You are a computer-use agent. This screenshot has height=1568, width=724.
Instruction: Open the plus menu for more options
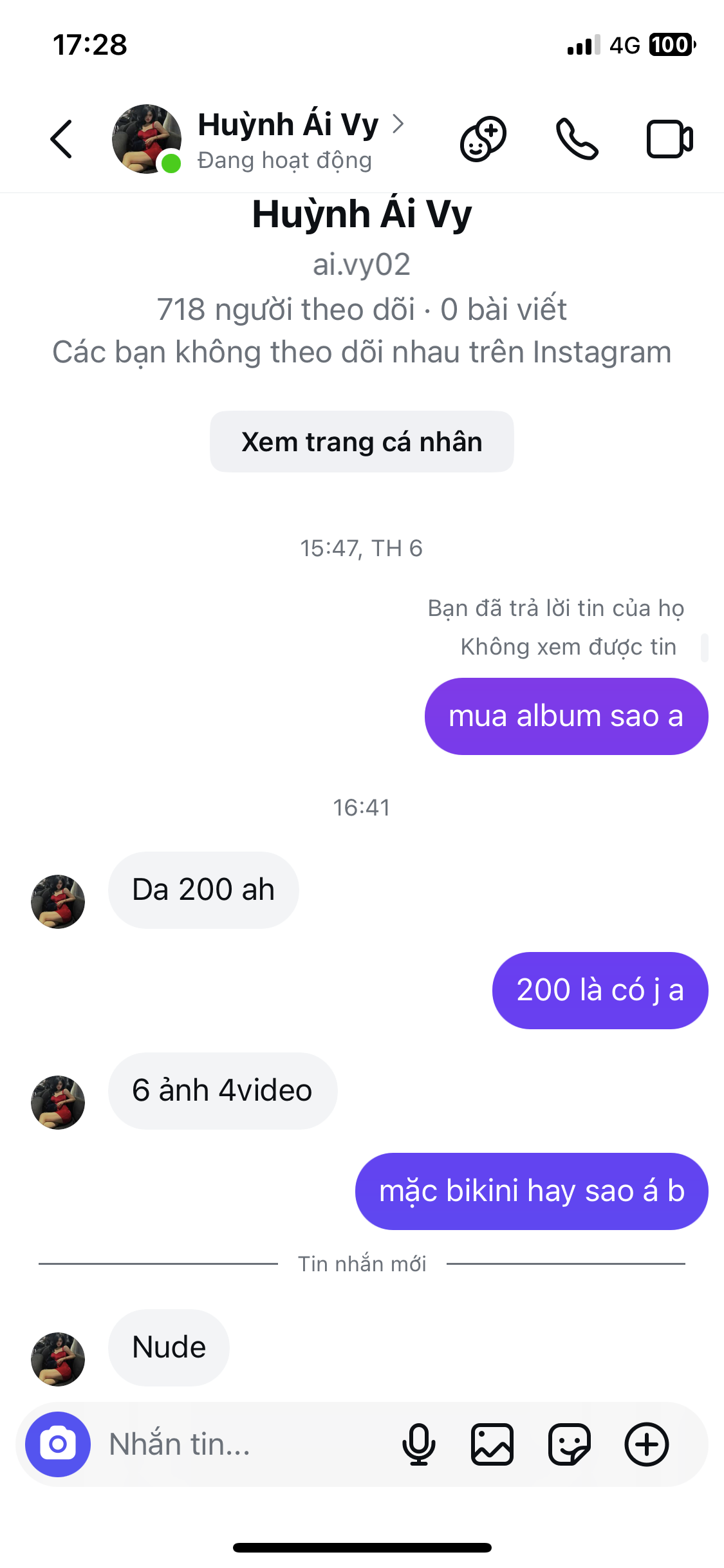coord(647,1444)
